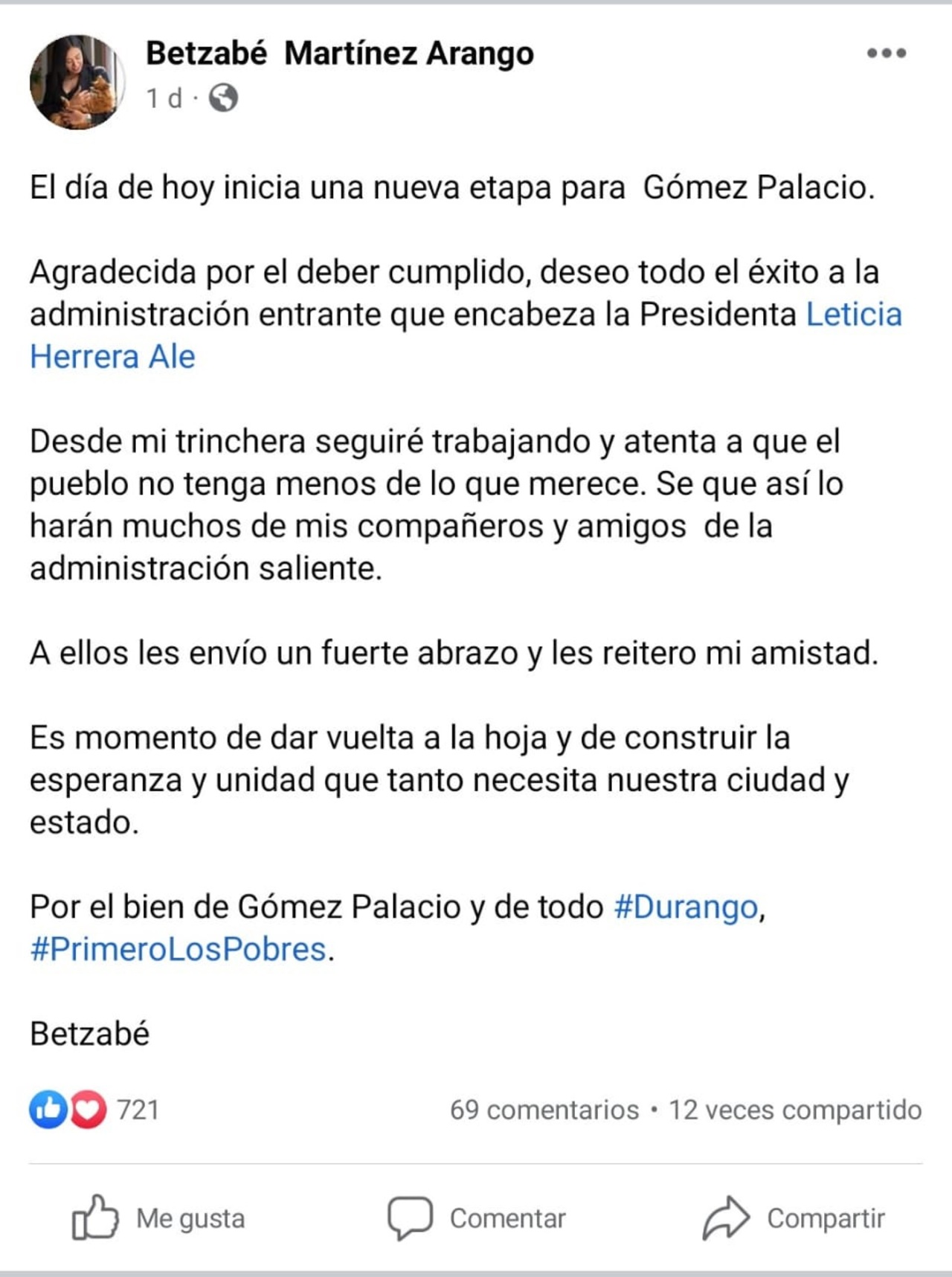Like the post with Me gusta
The image size is (952, 1277).
(x=159, y=1218)
